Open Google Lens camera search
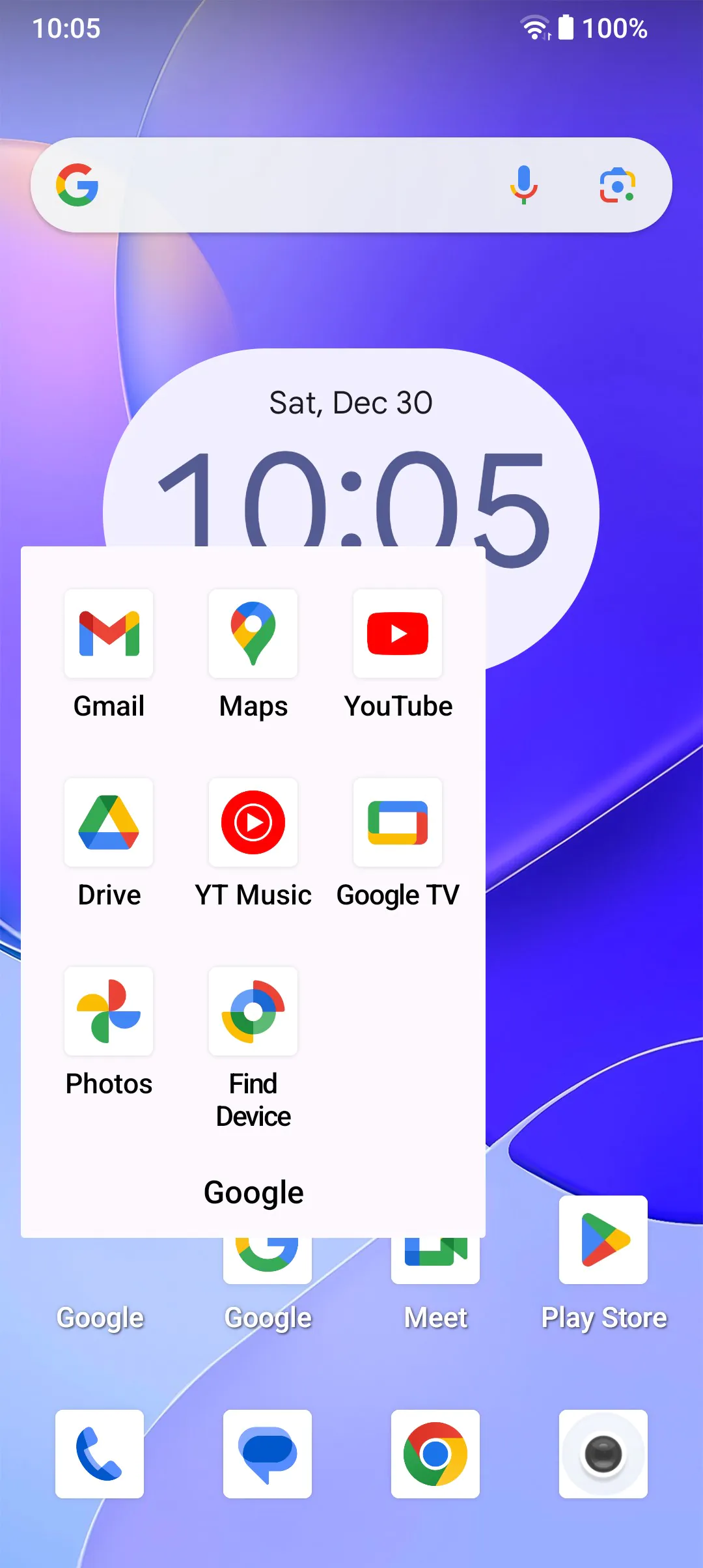 pos(617,185)
